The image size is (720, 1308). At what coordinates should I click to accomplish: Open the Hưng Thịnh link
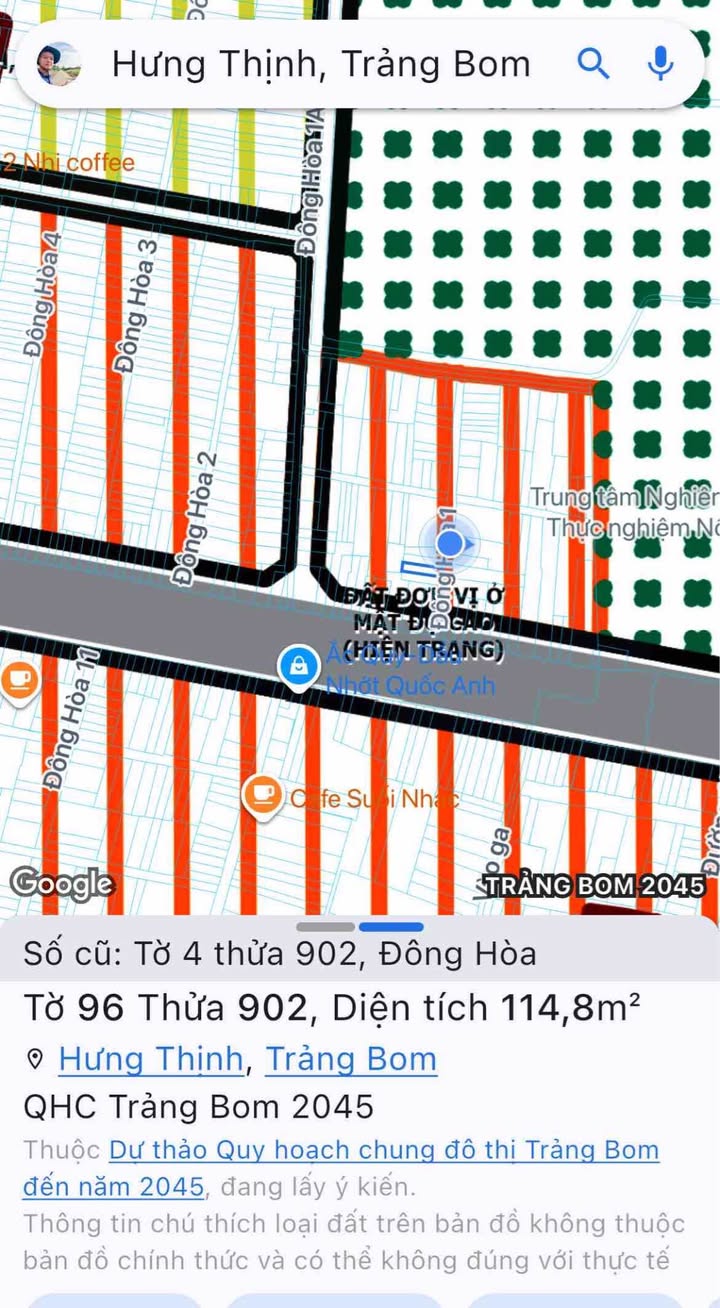pyautogui.click(x=150, y=1059)
